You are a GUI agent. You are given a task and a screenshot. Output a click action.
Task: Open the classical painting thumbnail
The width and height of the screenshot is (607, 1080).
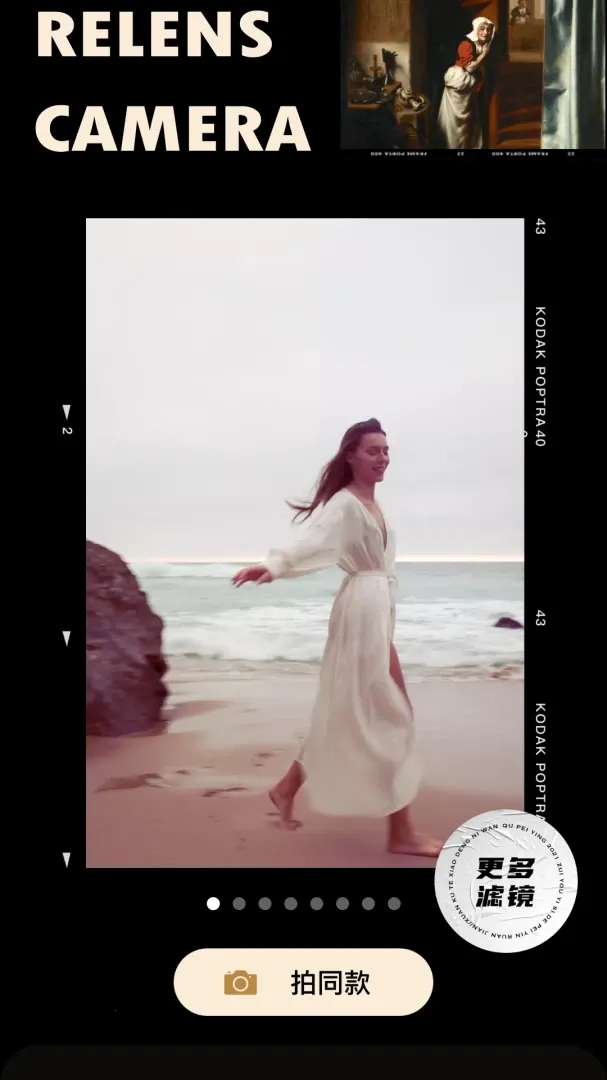[x=473, y=74]
